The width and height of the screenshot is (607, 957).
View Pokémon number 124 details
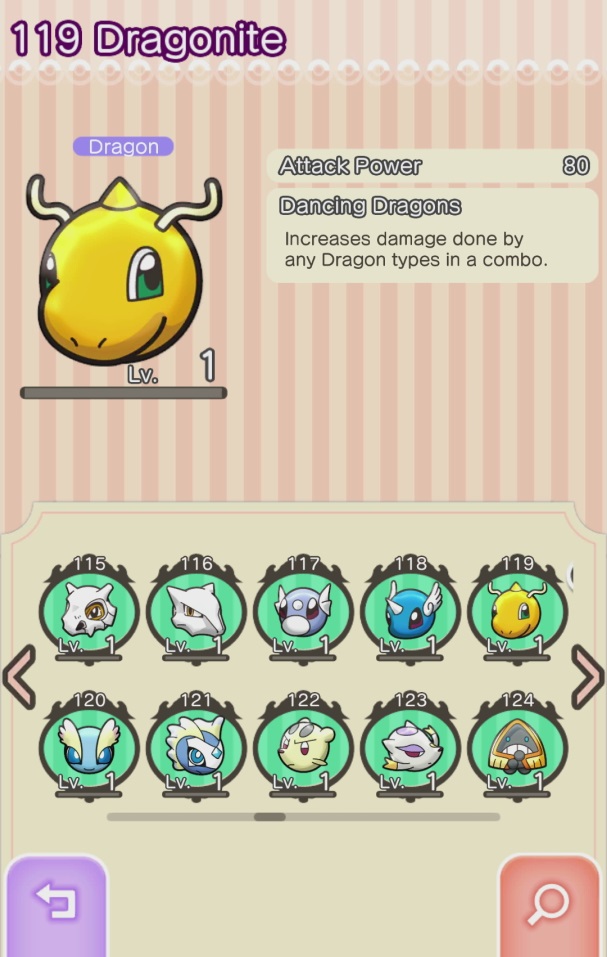(517, 746)
